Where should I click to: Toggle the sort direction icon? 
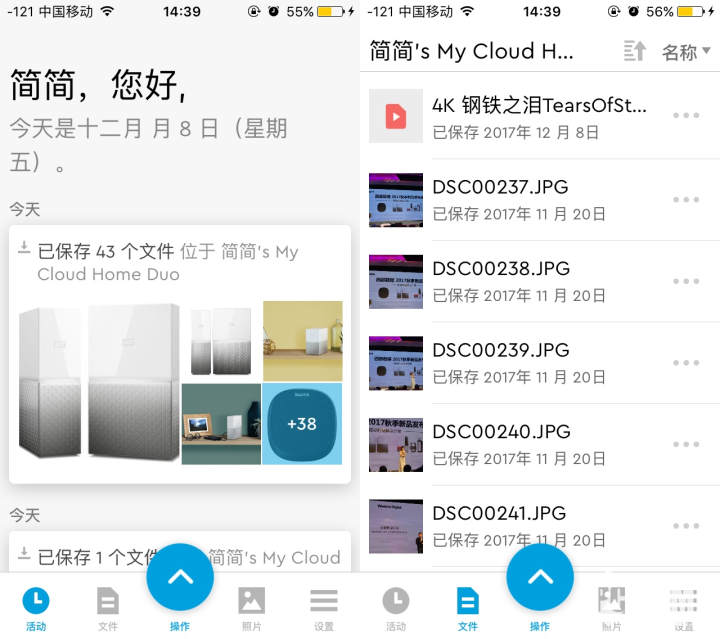(634, 52)
